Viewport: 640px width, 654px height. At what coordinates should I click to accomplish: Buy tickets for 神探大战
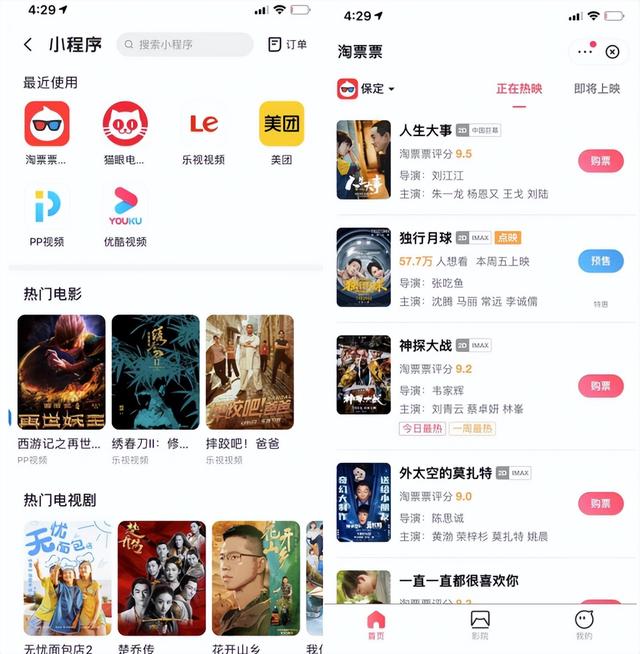(x=600, y=386)
